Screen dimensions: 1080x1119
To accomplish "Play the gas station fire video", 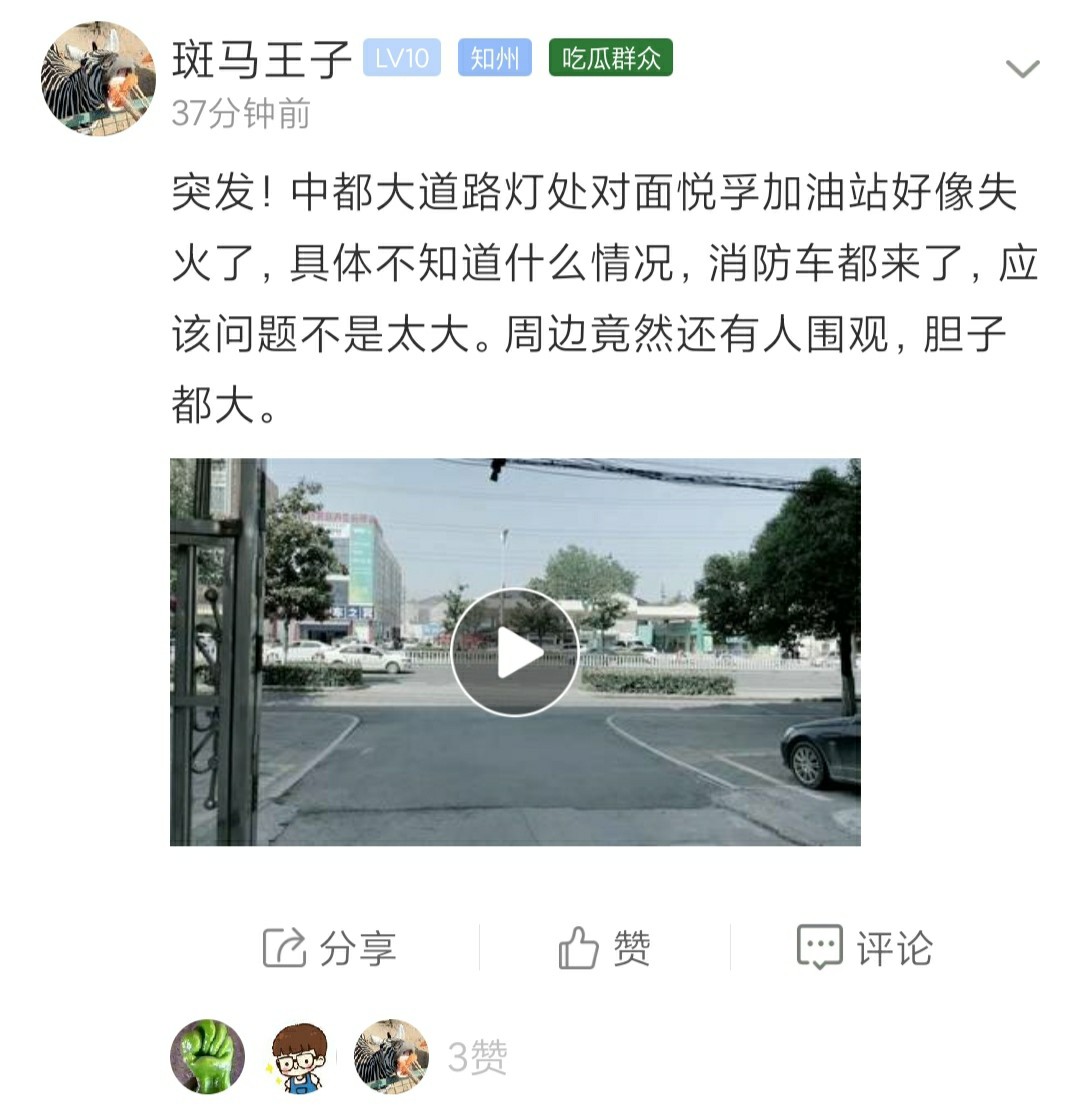I will click(514, 652).
